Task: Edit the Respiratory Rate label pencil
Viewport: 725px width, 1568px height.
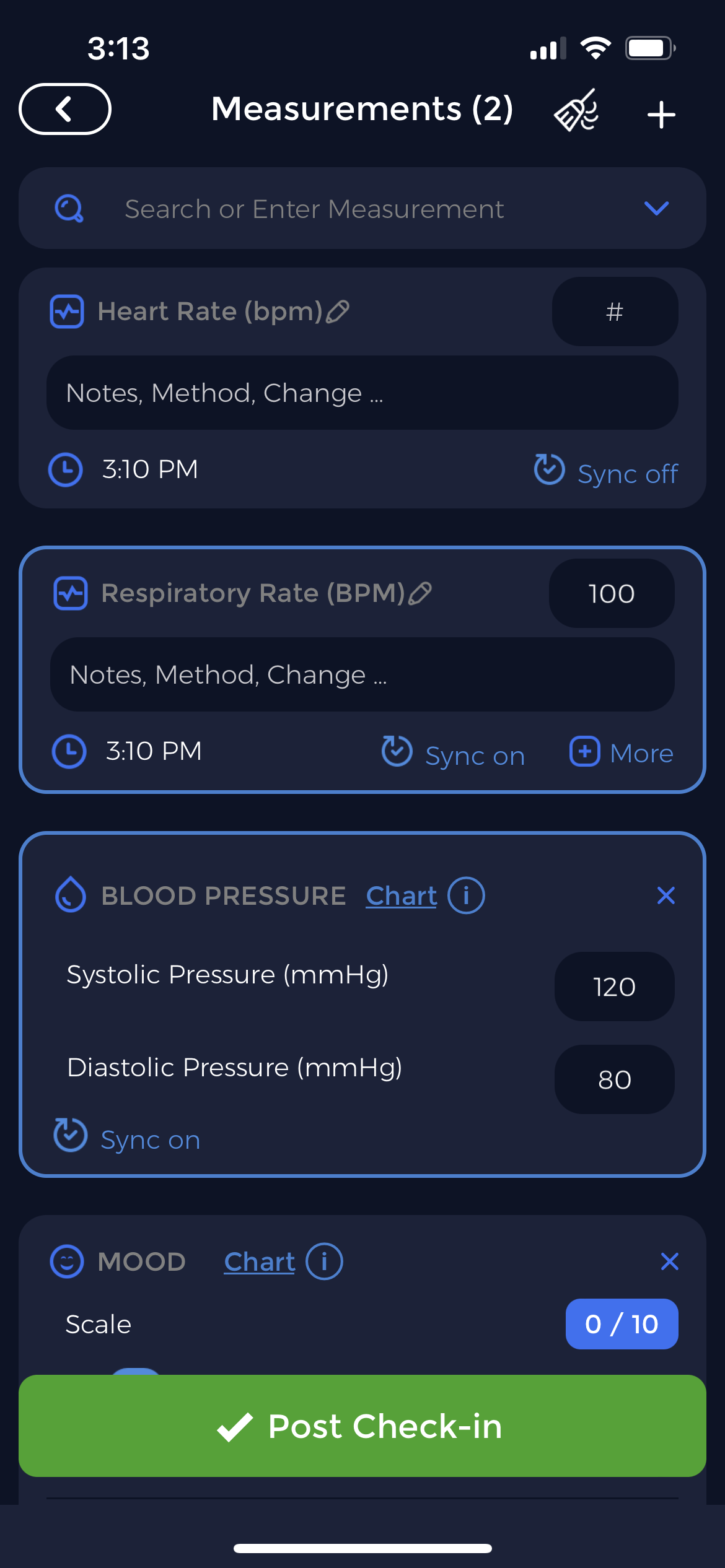Action: (x=421, y=593)
